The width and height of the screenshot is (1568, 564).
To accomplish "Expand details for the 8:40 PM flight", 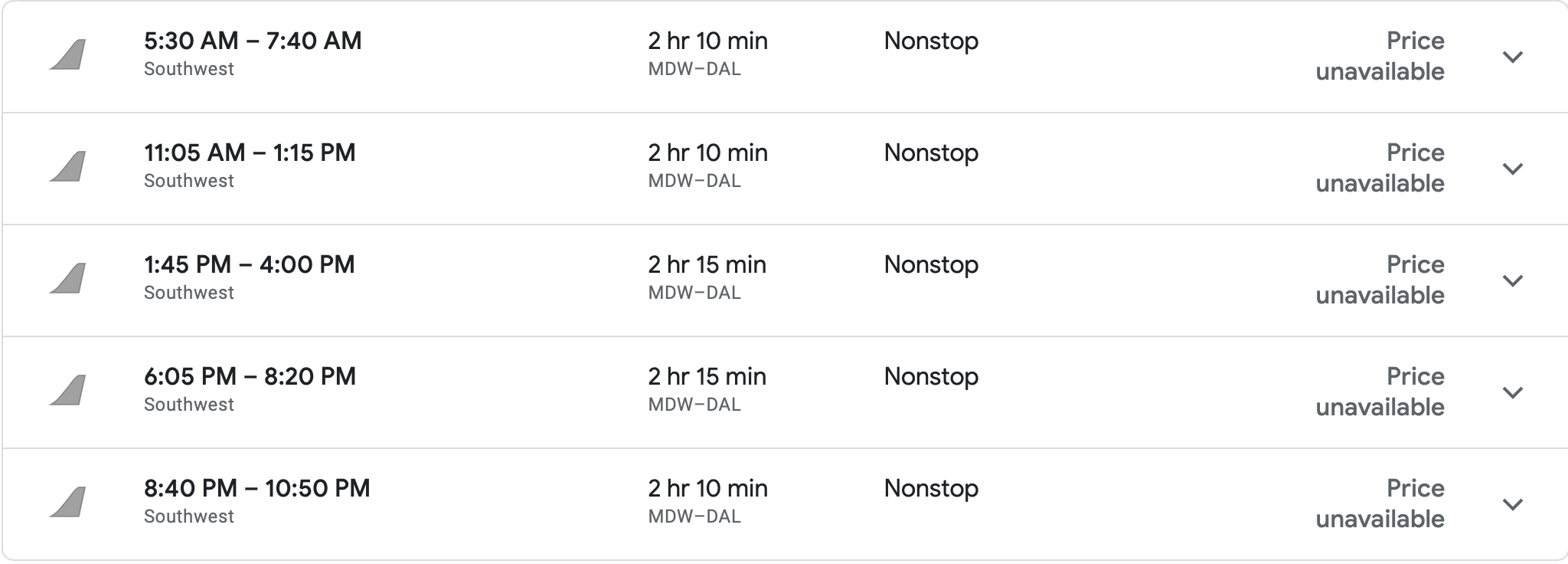I will (1512, 504).
